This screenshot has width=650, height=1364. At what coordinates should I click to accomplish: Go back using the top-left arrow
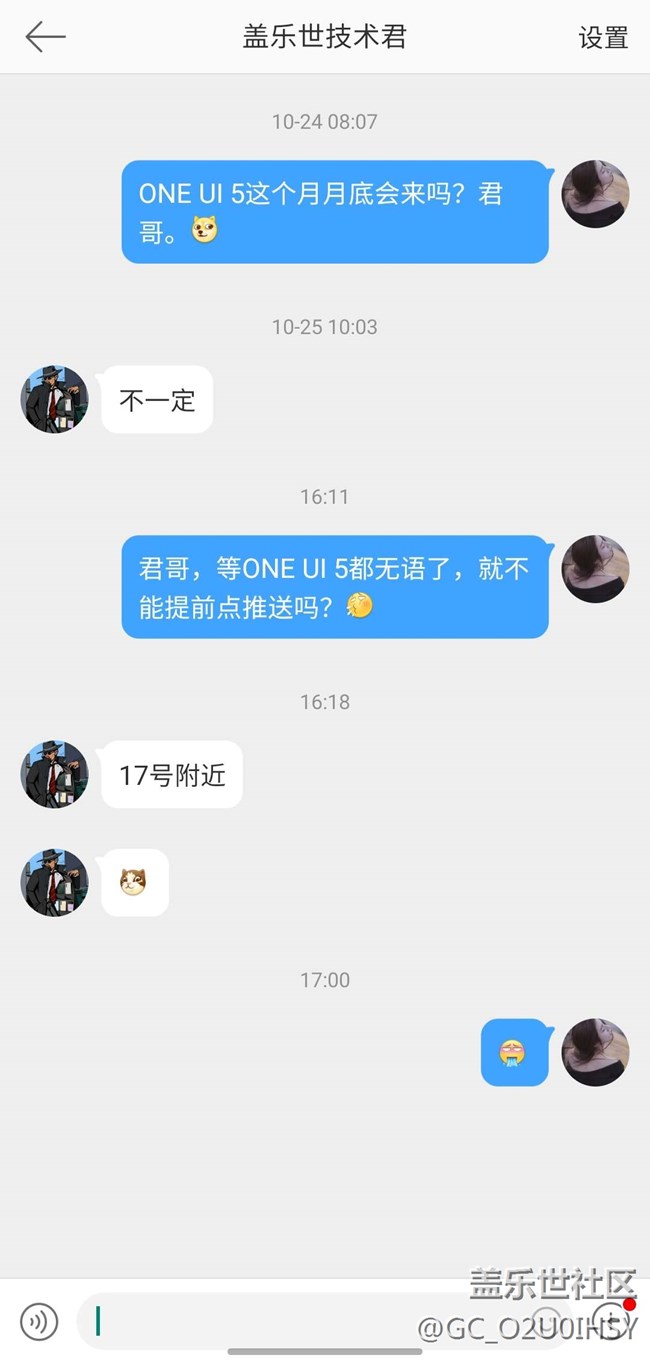(x=45, y=37)
